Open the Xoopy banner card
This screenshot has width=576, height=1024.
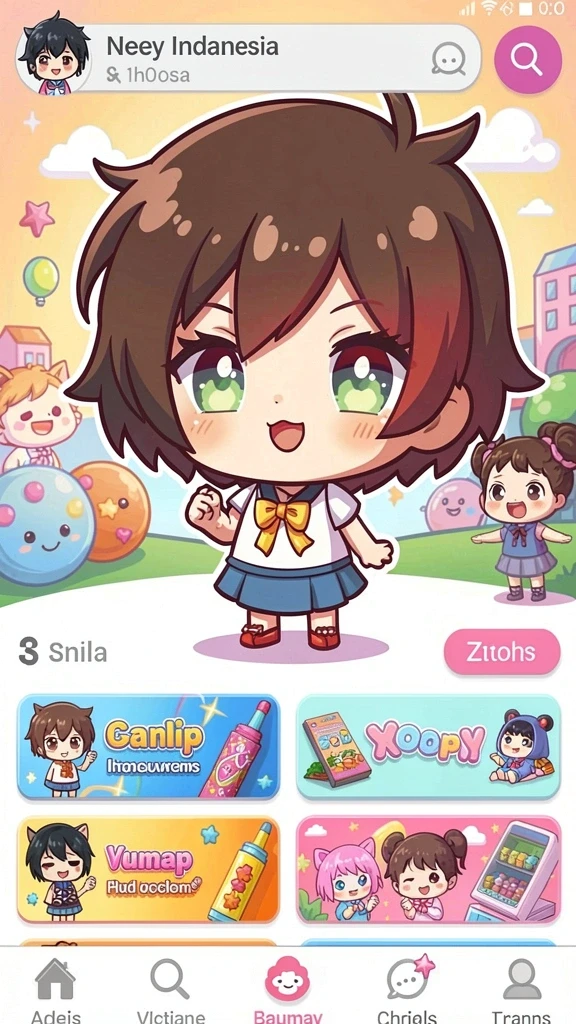point(428,747)
